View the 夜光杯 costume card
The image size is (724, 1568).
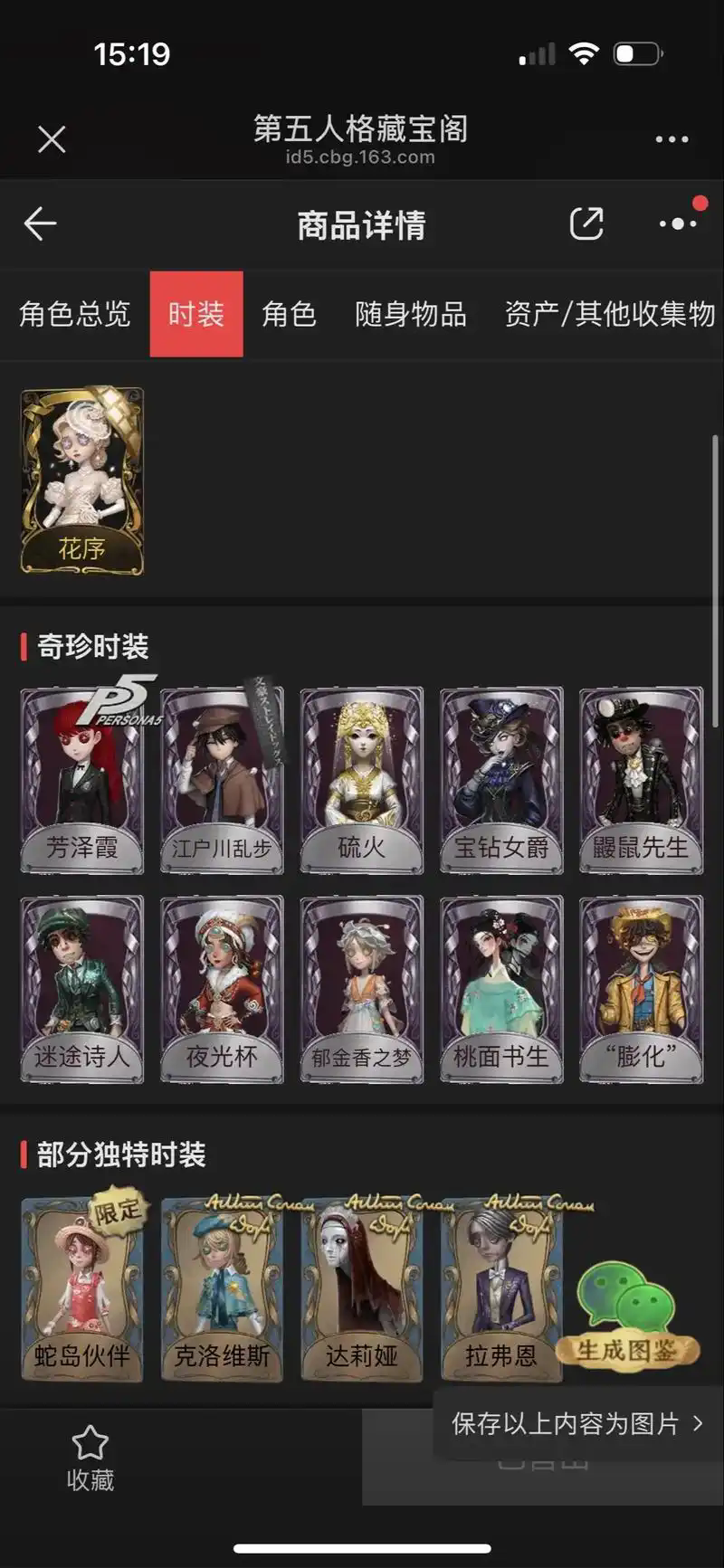coord(222,989)
